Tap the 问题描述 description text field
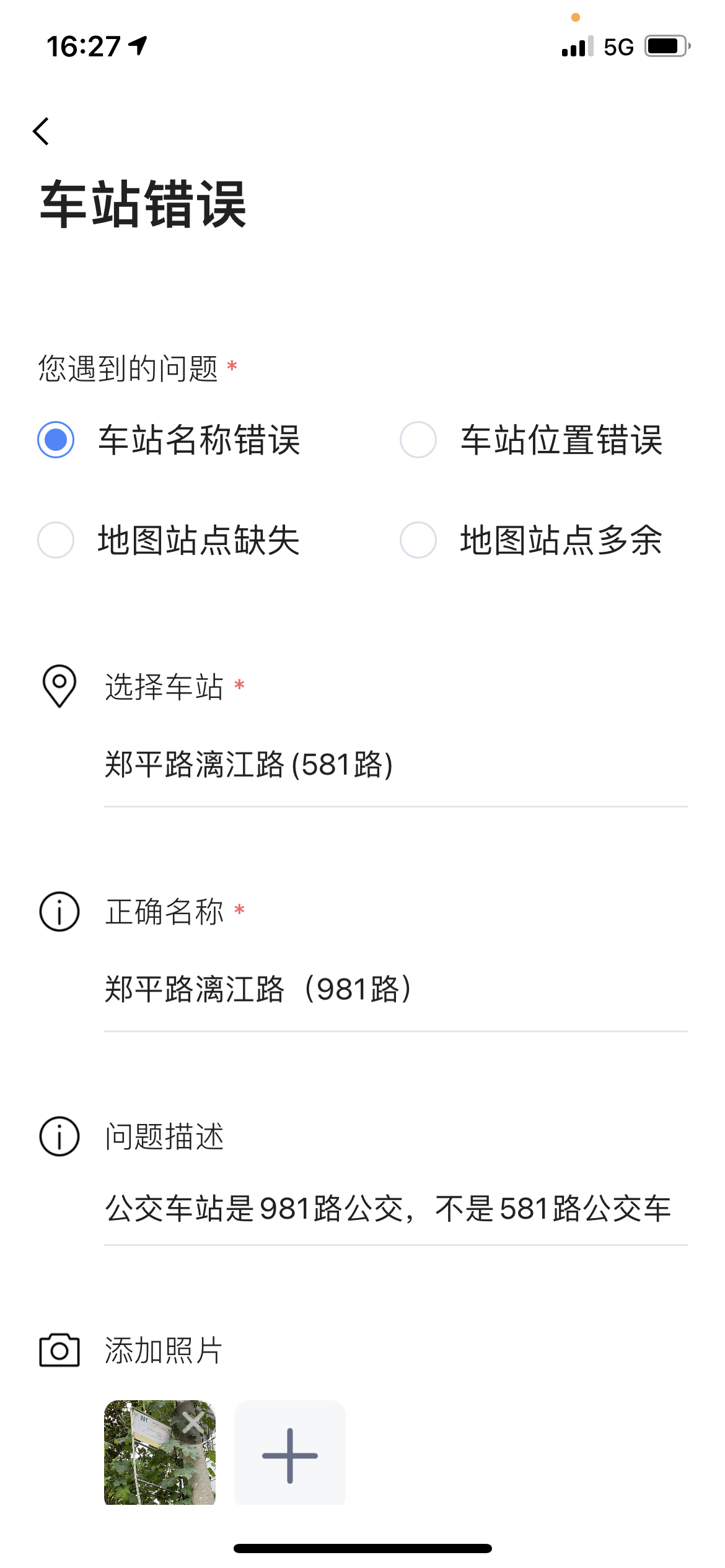 395,1209
